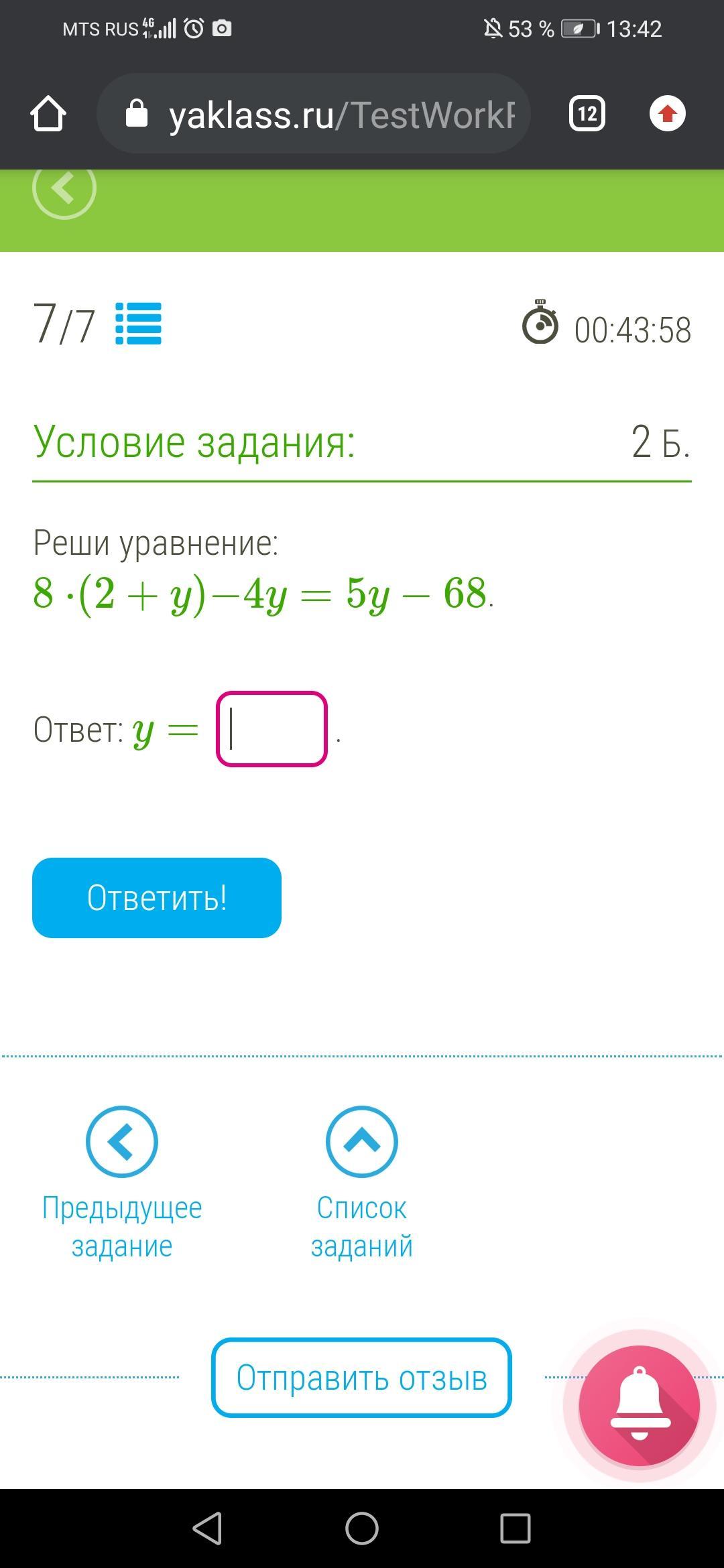Tap Отправить отзыв button
Image resolution: width=724 pixels, height=1568 pixels.
pyautogui.click(x=361, y=1378)
